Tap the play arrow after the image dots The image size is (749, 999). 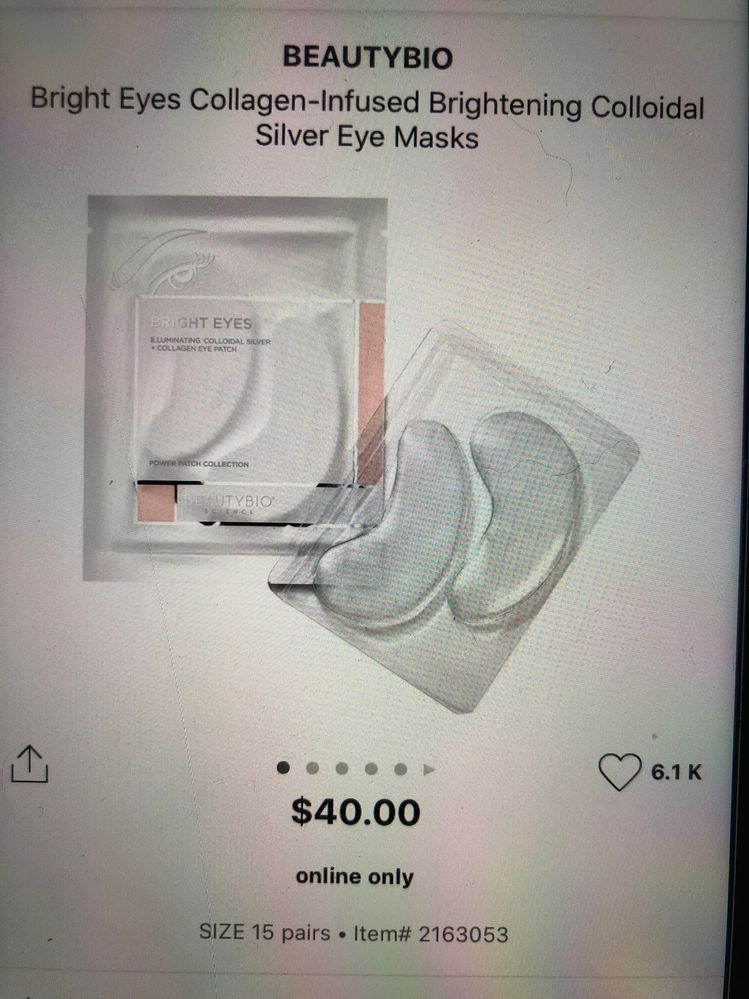point(430,768)
